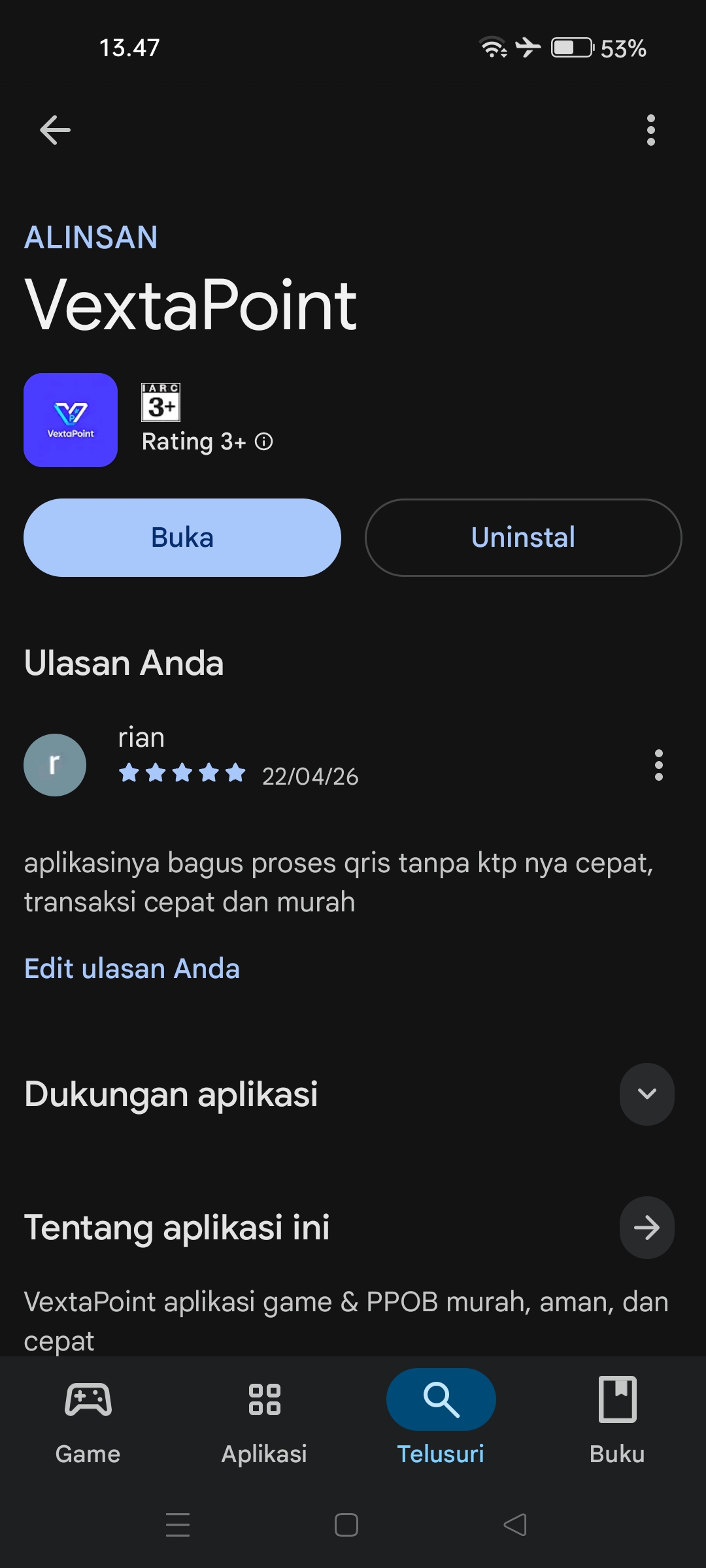Open the ALINSAN developer page

pyautogui.click(x=91, y=237)
